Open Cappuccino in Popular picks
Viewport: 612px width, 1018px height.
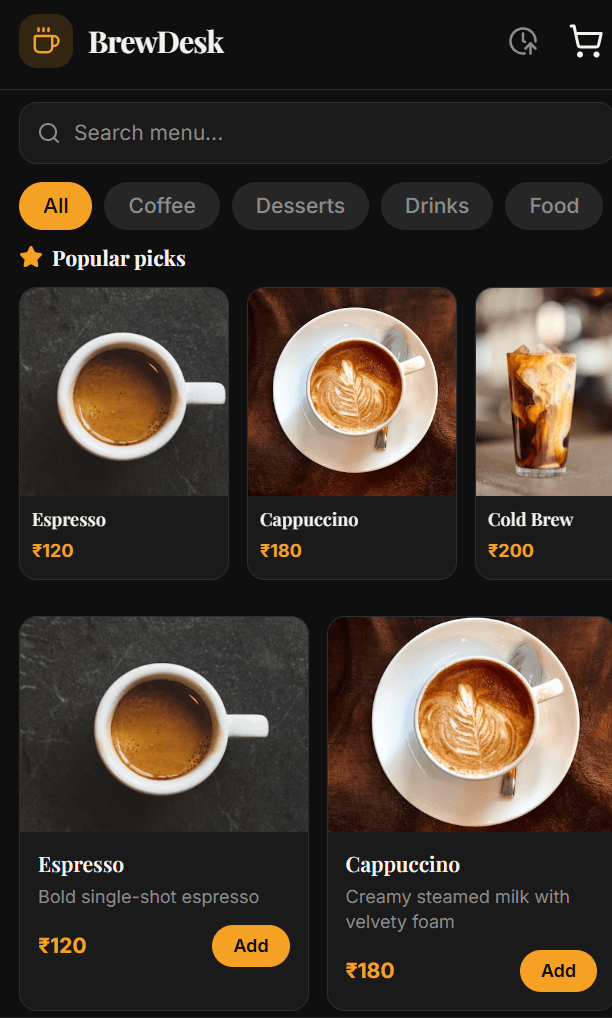(x=352, y=433)
